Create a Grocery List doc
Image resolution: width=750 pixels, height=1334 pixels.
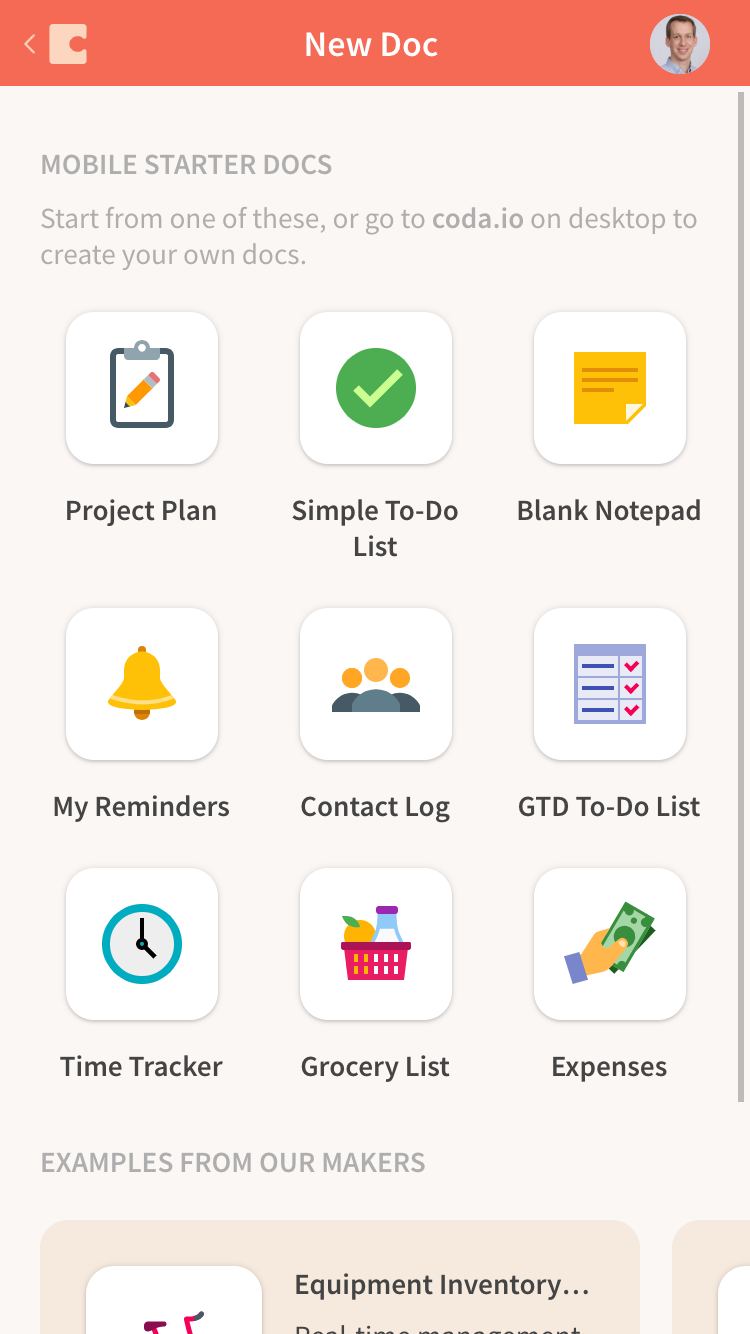coord(376,944)
